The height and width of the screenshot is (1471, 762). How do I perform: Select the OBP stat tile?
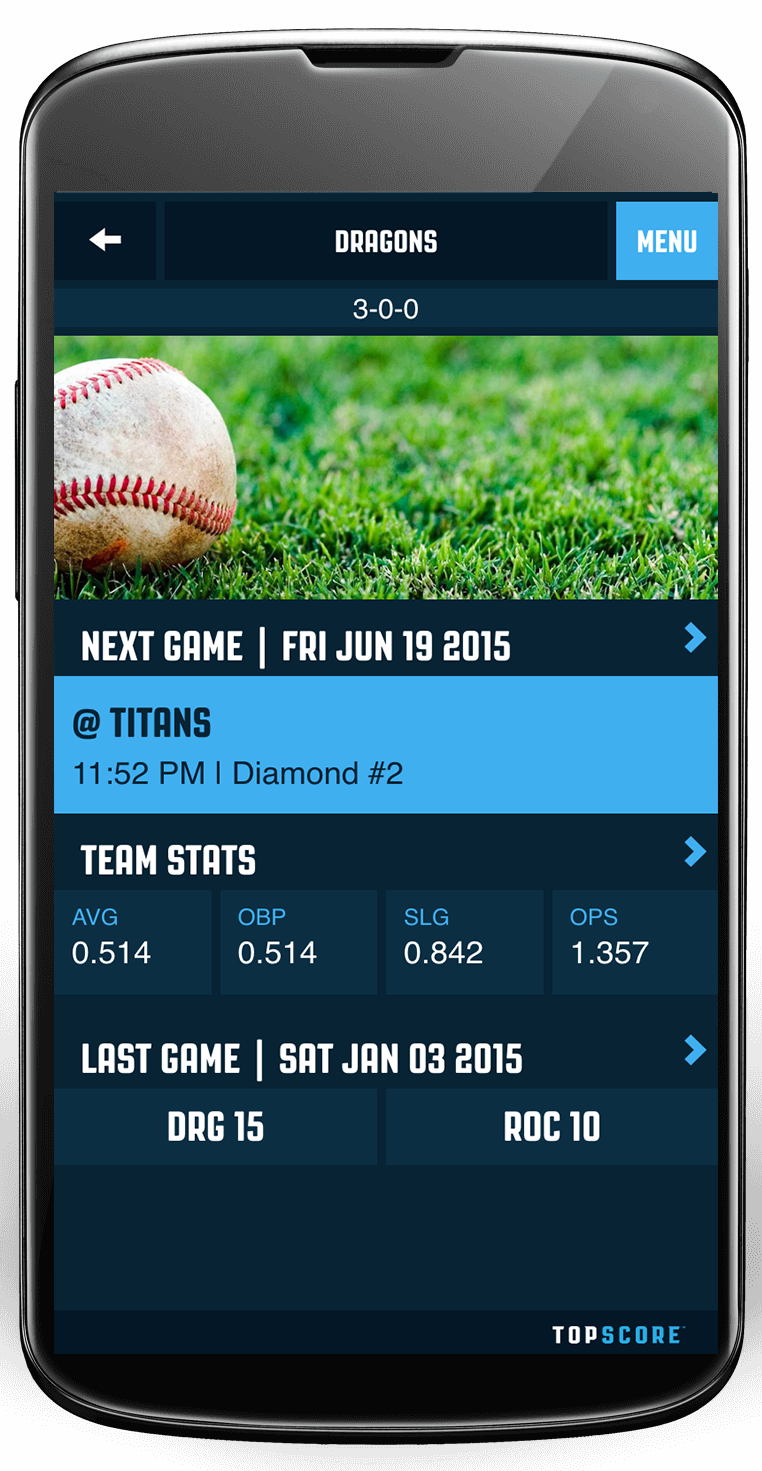(298, 940)
